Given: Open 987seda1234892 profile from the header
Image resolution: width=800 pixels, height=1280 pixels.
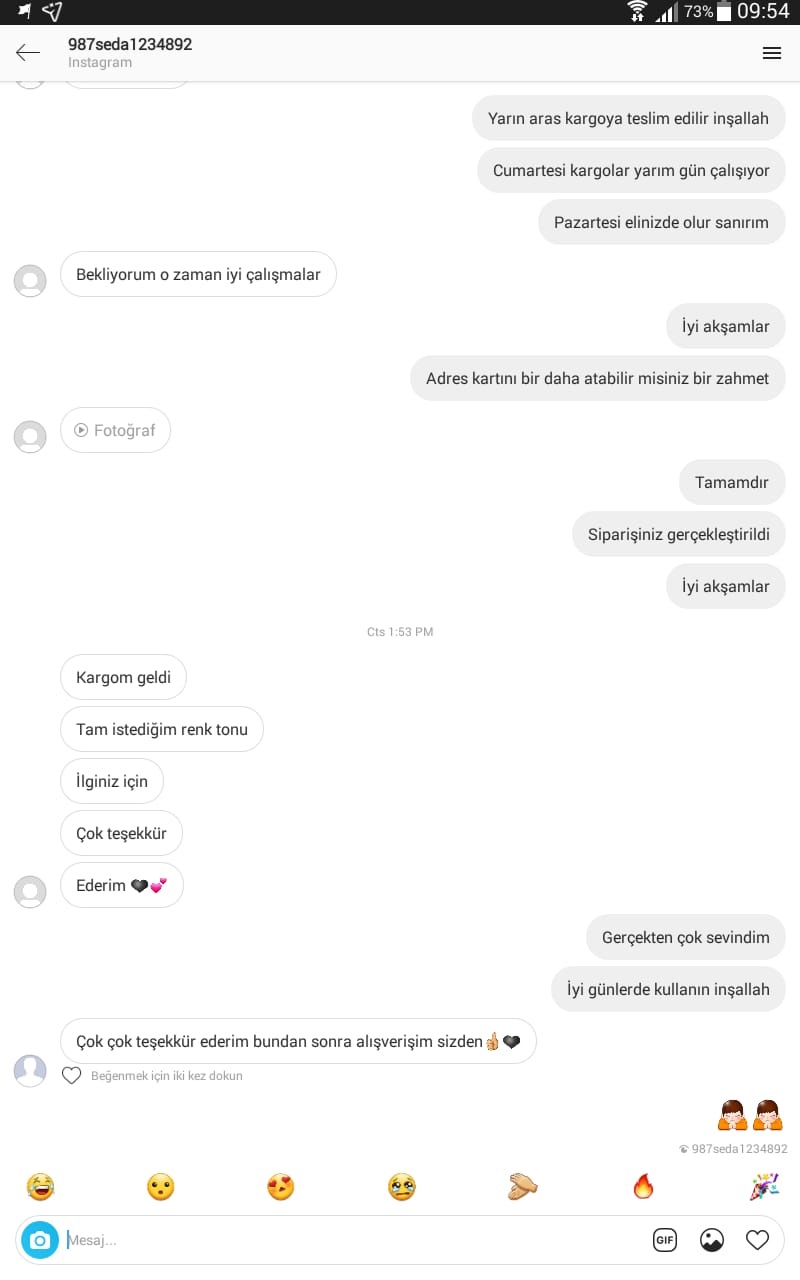Looking at the screenshot, I should pos(130,45).
